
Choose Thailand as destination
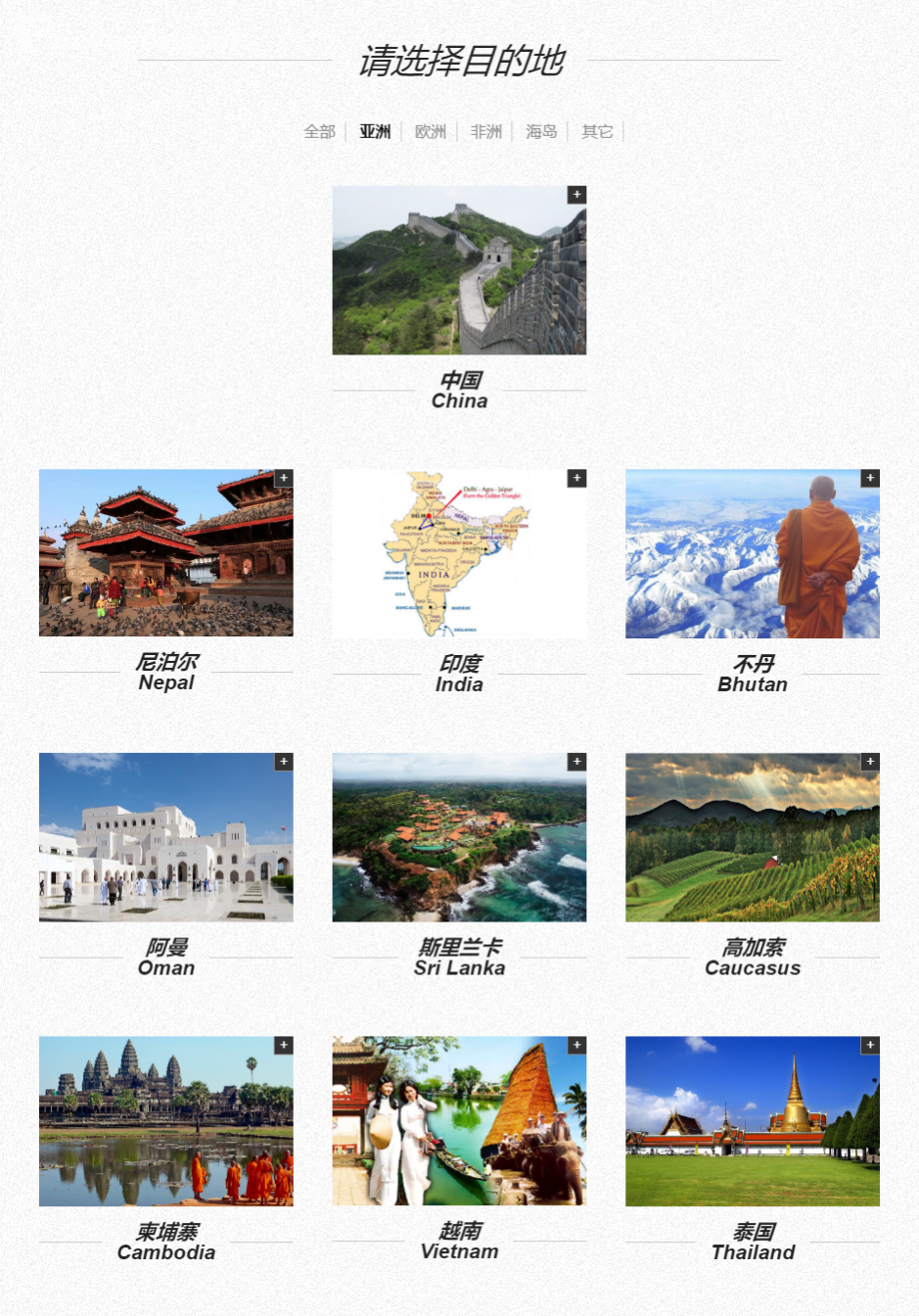(x=752, y=1121)
